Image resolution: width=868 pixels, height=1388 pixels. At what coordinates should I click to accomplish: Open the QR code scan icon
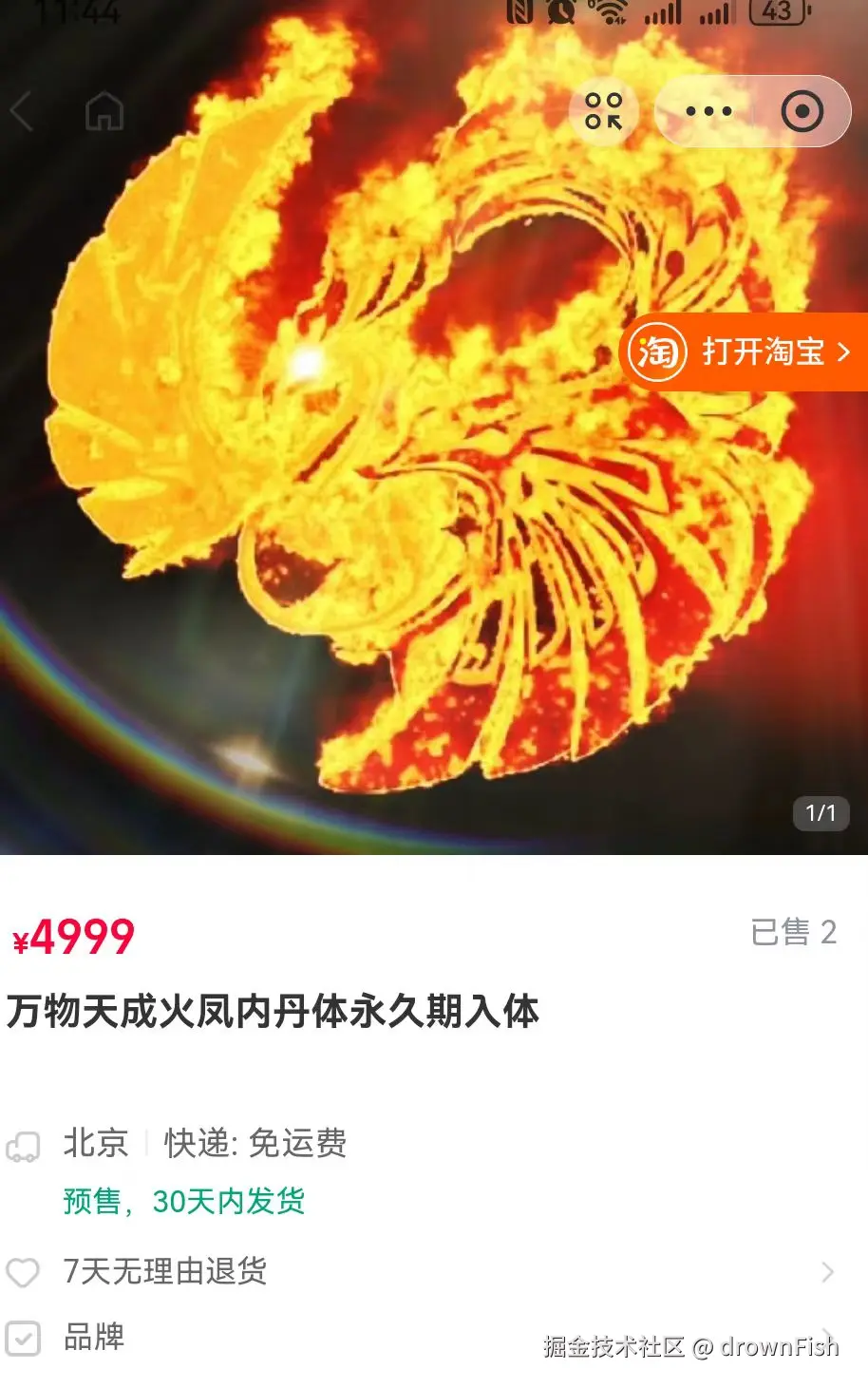605,110
